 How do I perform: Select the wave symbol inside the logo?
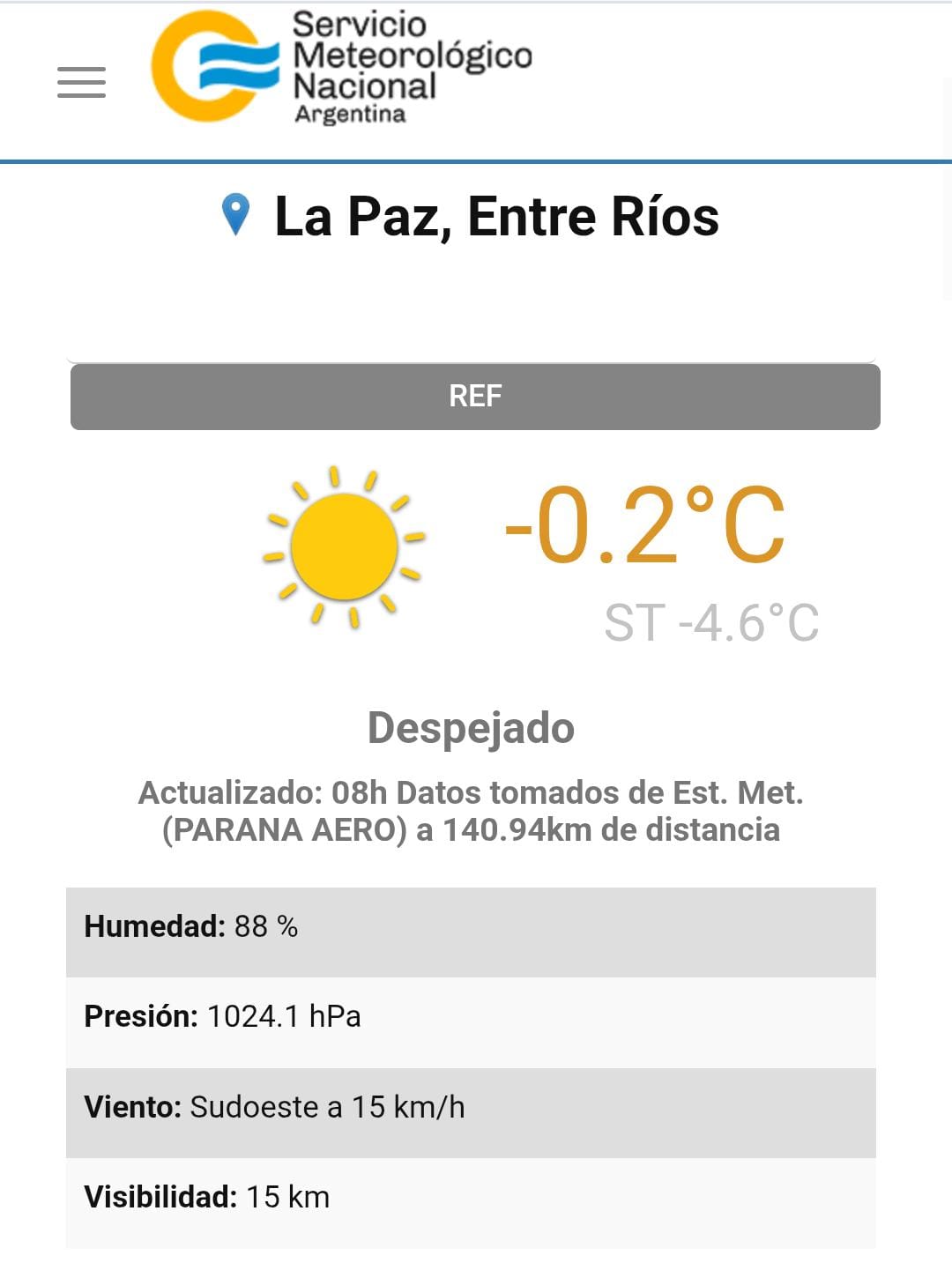[240, 63]
